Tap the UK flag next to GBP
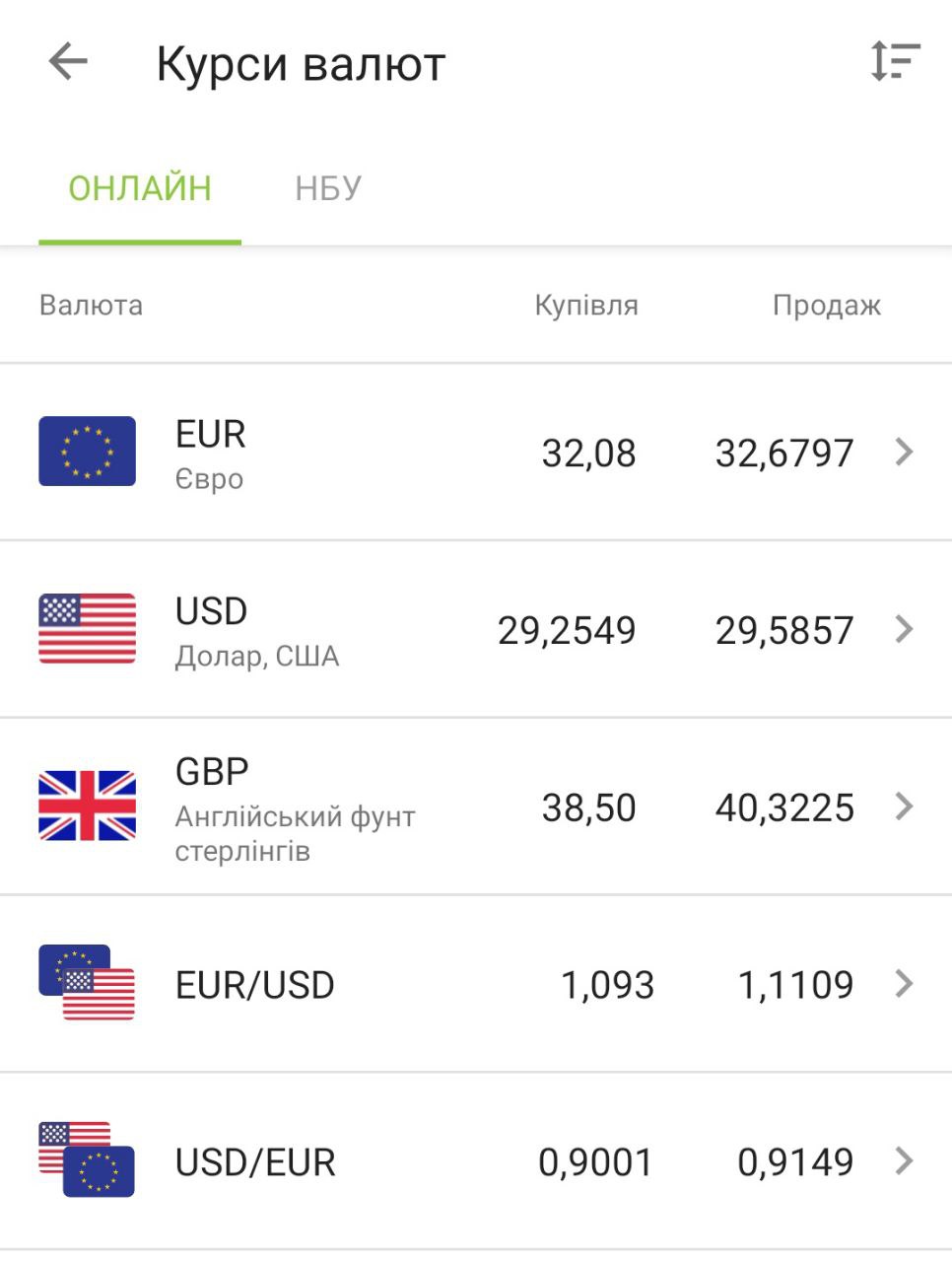 point(87,807)
